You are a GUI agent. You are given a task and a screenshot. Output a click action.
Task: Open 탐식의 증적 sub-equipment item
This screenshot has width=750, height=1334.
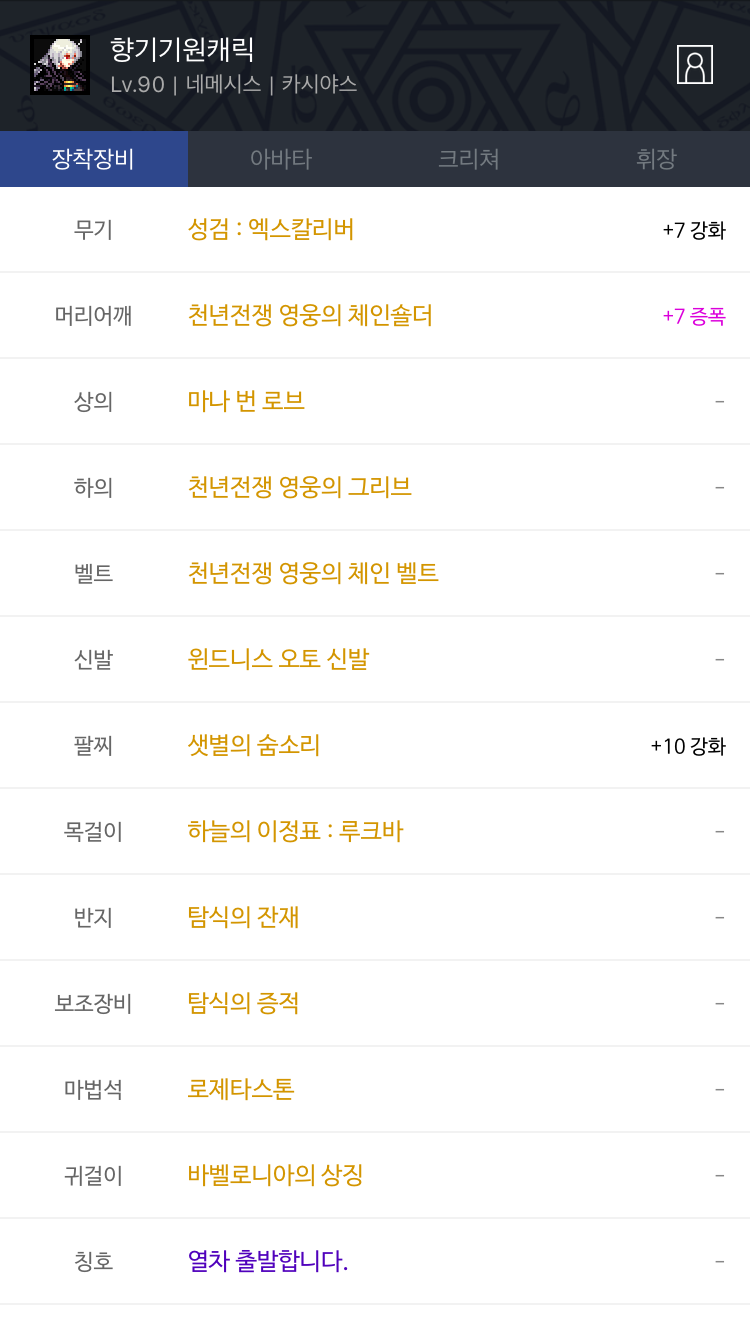(244, 1004)
